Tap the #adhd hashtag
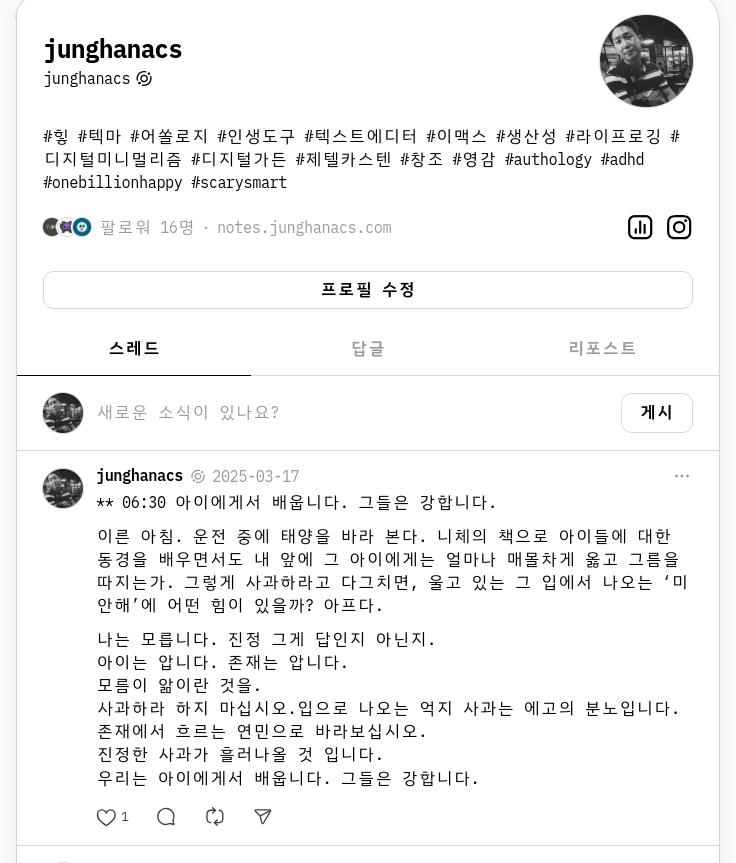This screenshot has width=736, height=863. tap(622, 160)
